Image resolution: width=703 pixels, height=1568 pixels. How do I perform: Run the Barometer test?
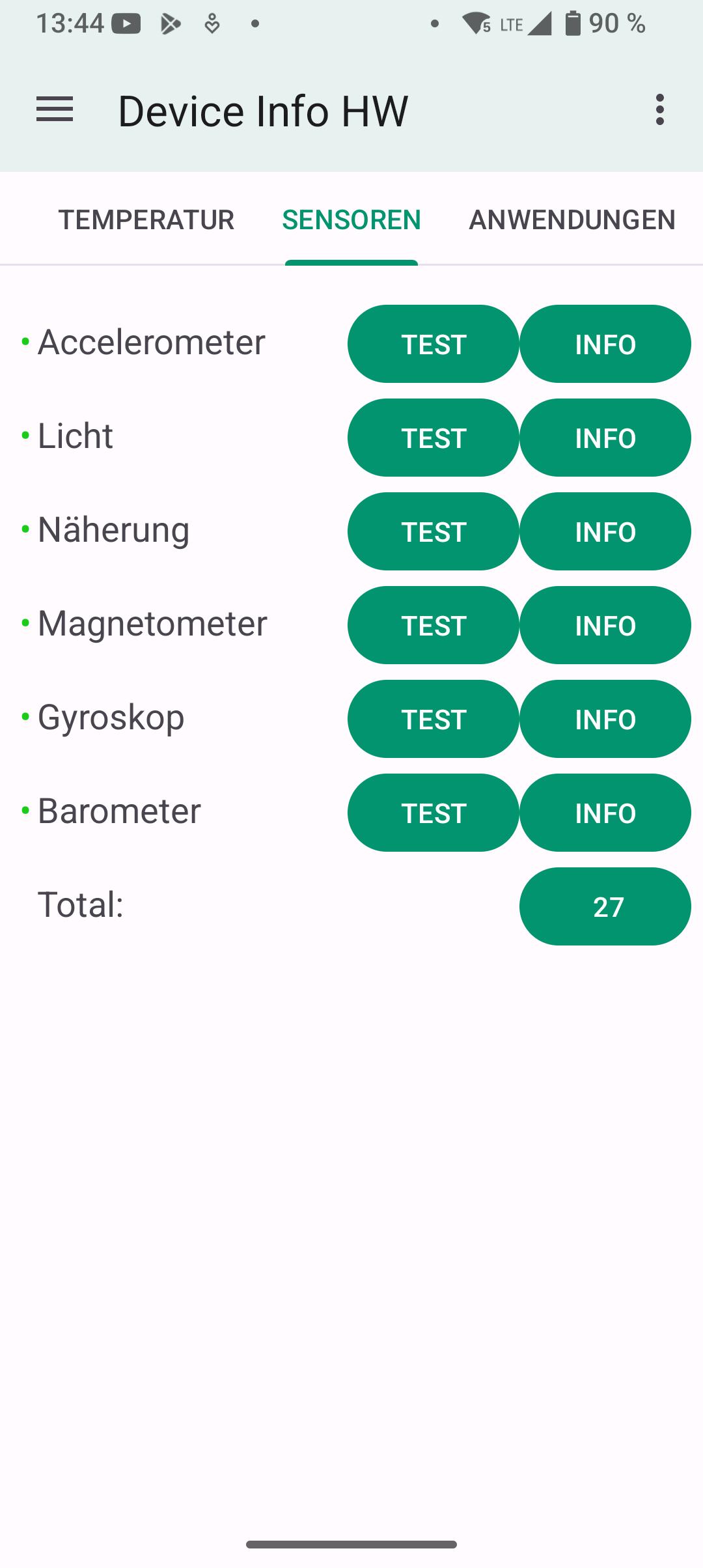pyautogui.click(x=433, y=813)
